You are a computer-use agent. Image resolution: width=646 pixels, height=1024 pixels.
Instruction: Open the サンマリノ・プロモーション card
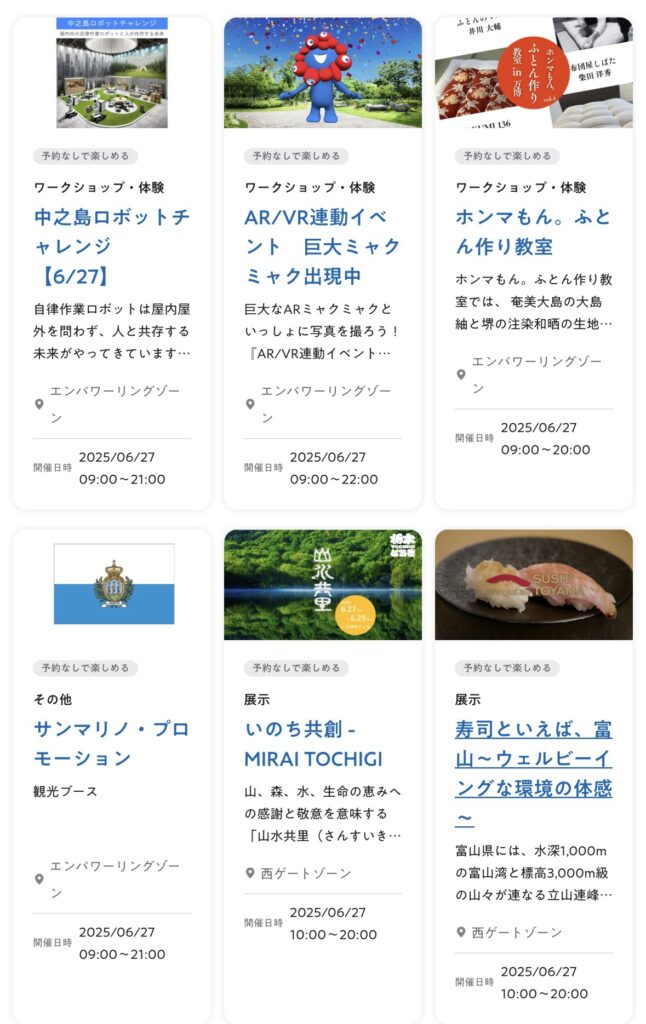point(111,743)
